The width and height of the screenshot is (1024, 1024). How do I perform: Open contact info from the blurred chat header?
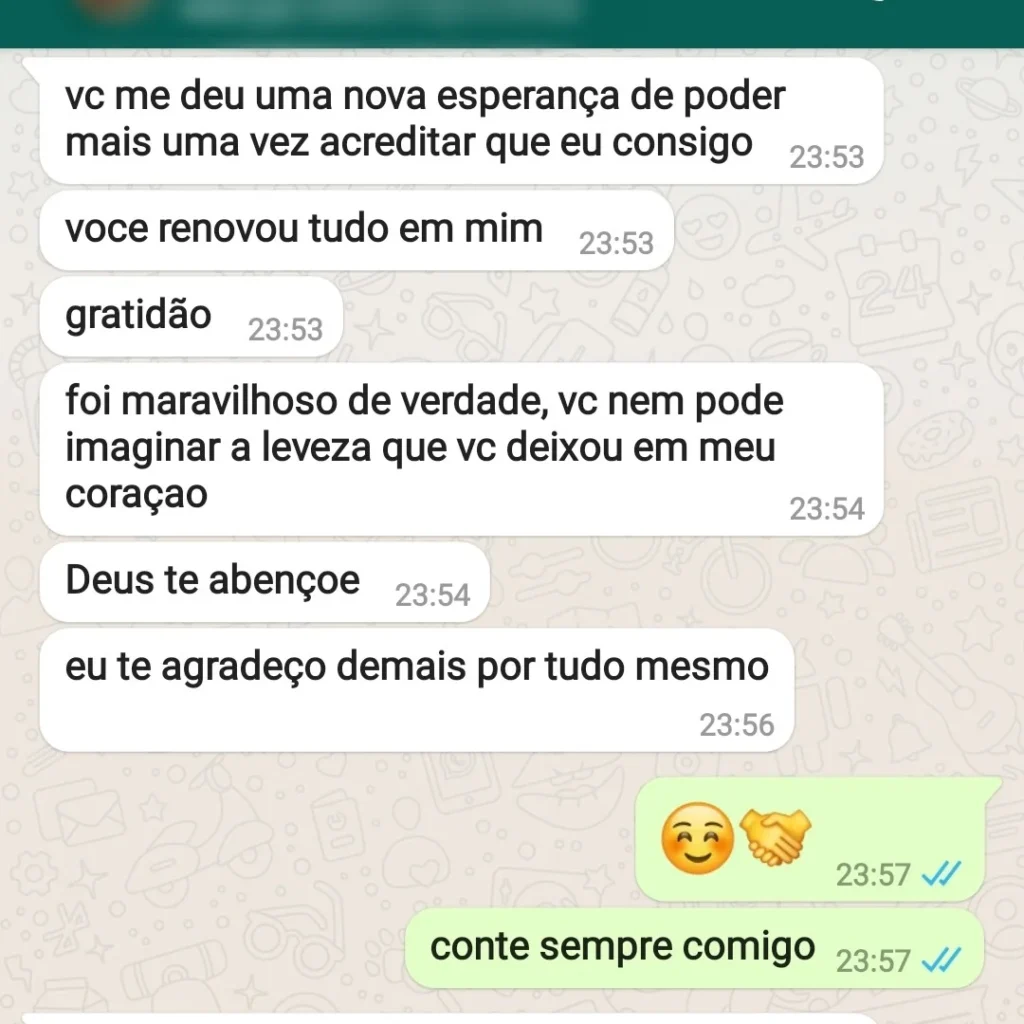coord(380,12)
